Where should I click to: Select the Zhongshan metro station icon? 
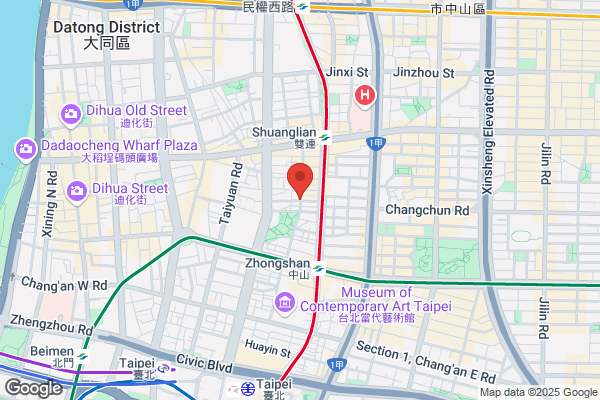[318, 269]
